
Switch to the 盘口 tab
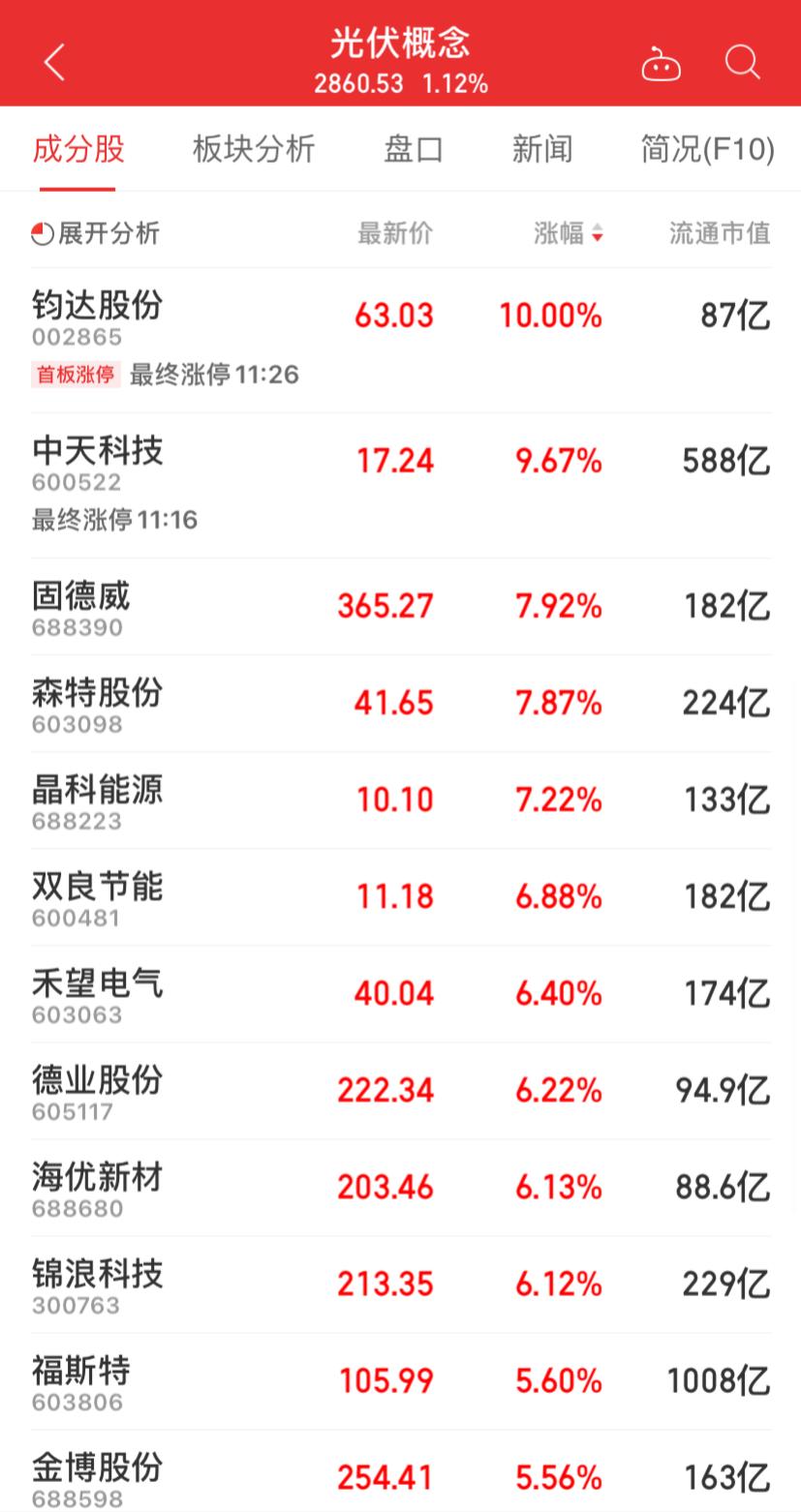pyautogui.click(x=414, y=149)
